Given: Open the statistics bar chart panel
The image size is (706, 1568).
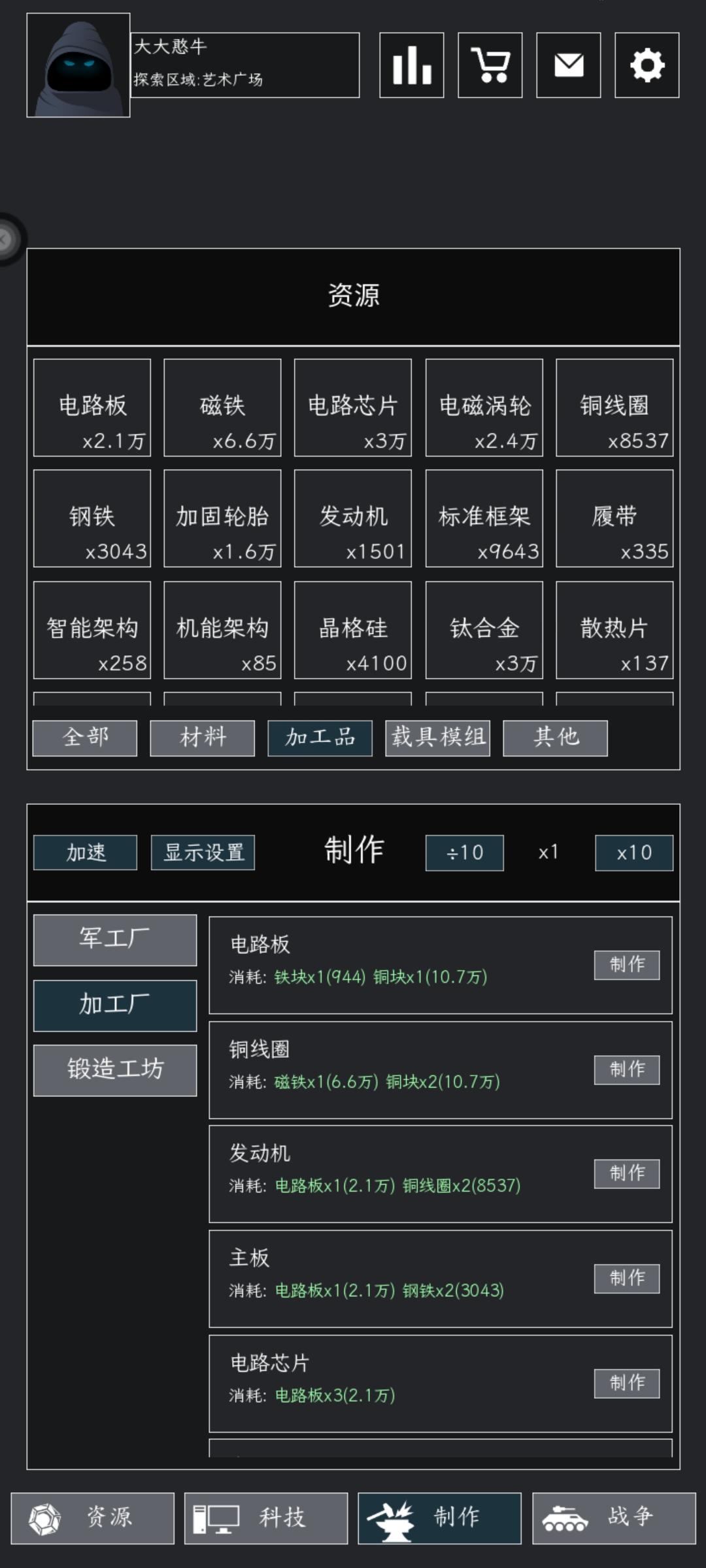Looking at the screenshot, I should pos(411,65).
